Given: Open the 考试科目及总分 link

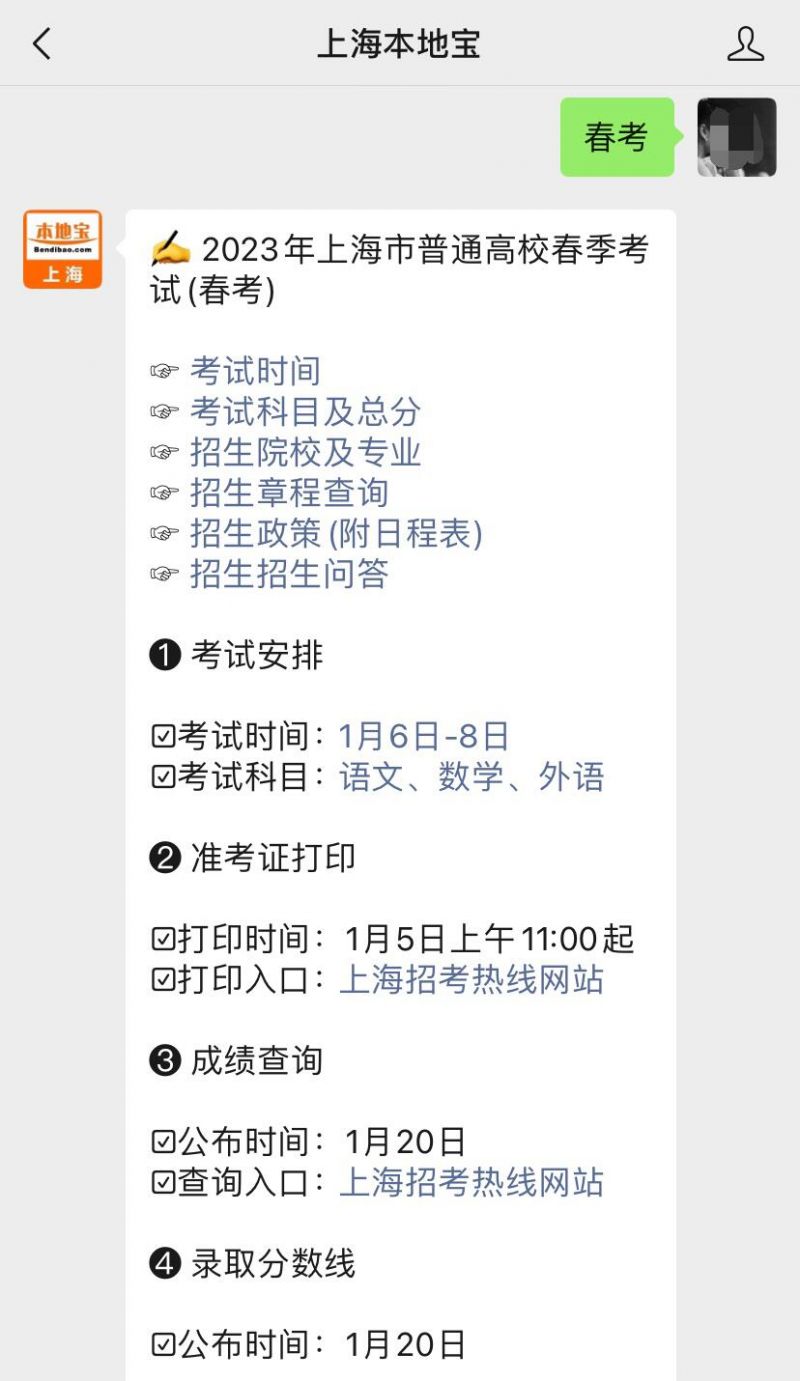Looking at the screenshot, I should pyautogui.click(x=305, y=412).
